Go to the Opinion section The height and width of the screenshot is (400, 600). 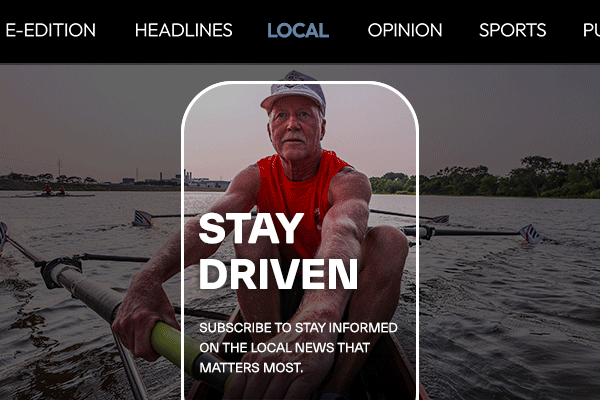(405, 30)
